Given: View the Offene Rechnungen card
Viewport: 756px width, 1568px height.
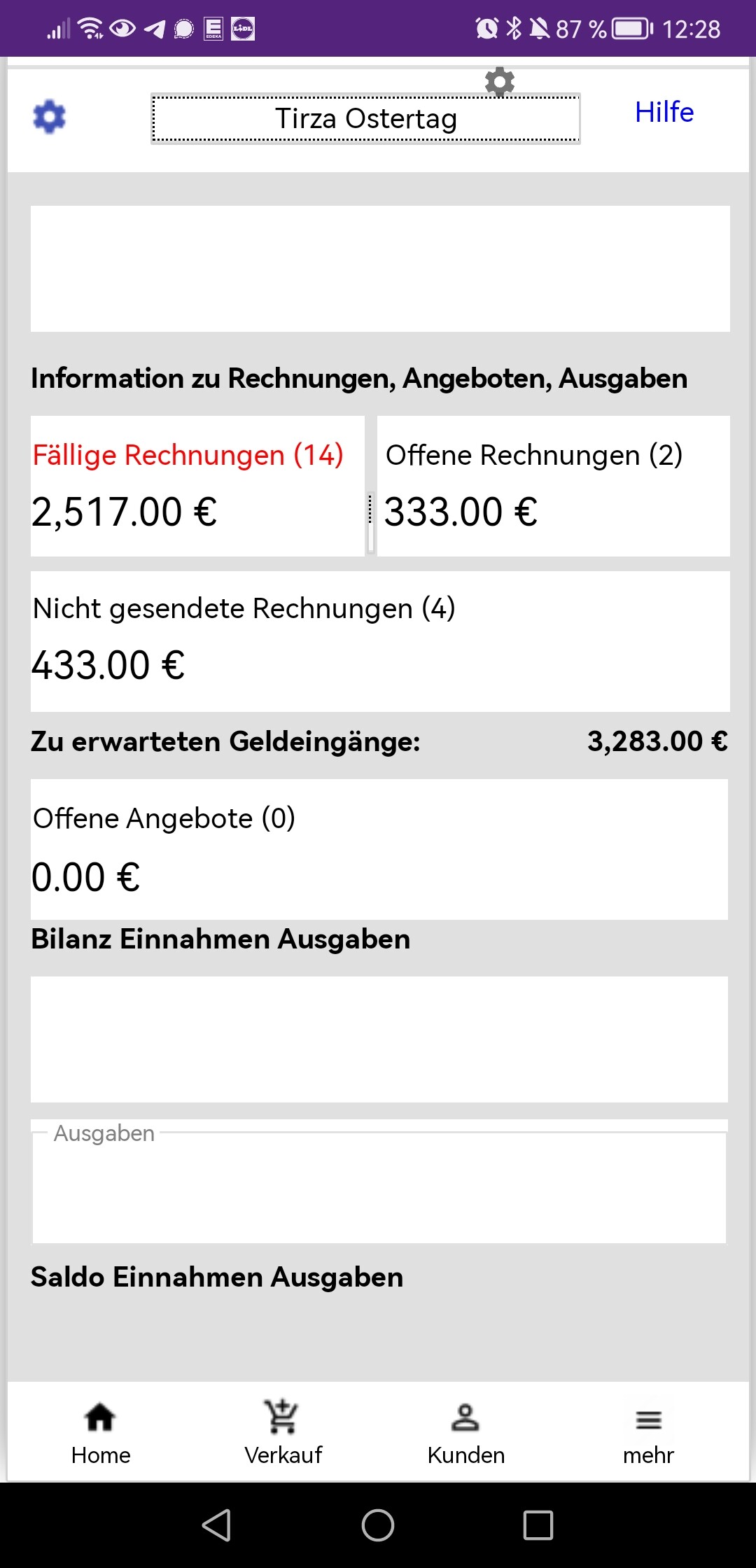Looking at the screenshot, I should [553, 486].
